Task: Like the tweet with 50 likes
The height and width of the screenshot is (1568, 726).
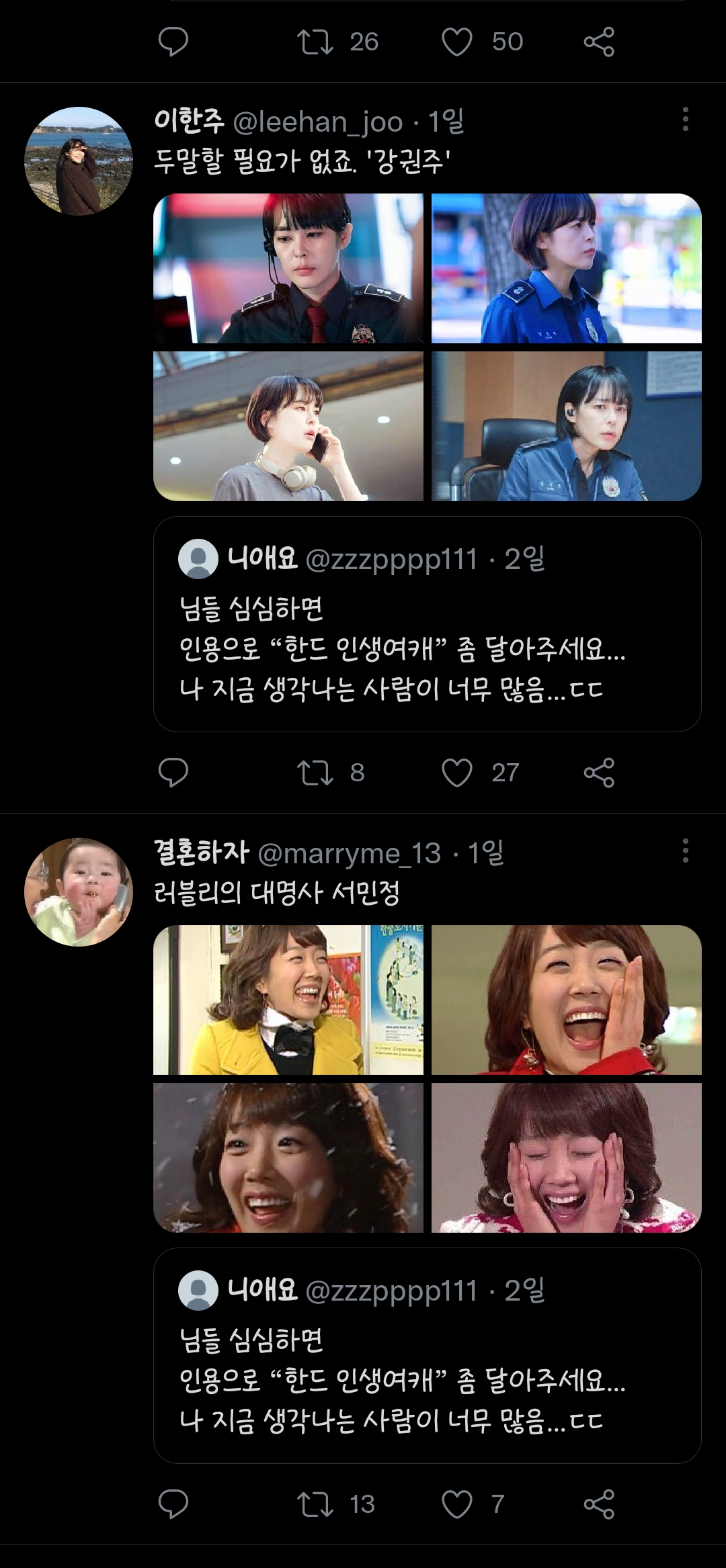Action: (457, 42)
